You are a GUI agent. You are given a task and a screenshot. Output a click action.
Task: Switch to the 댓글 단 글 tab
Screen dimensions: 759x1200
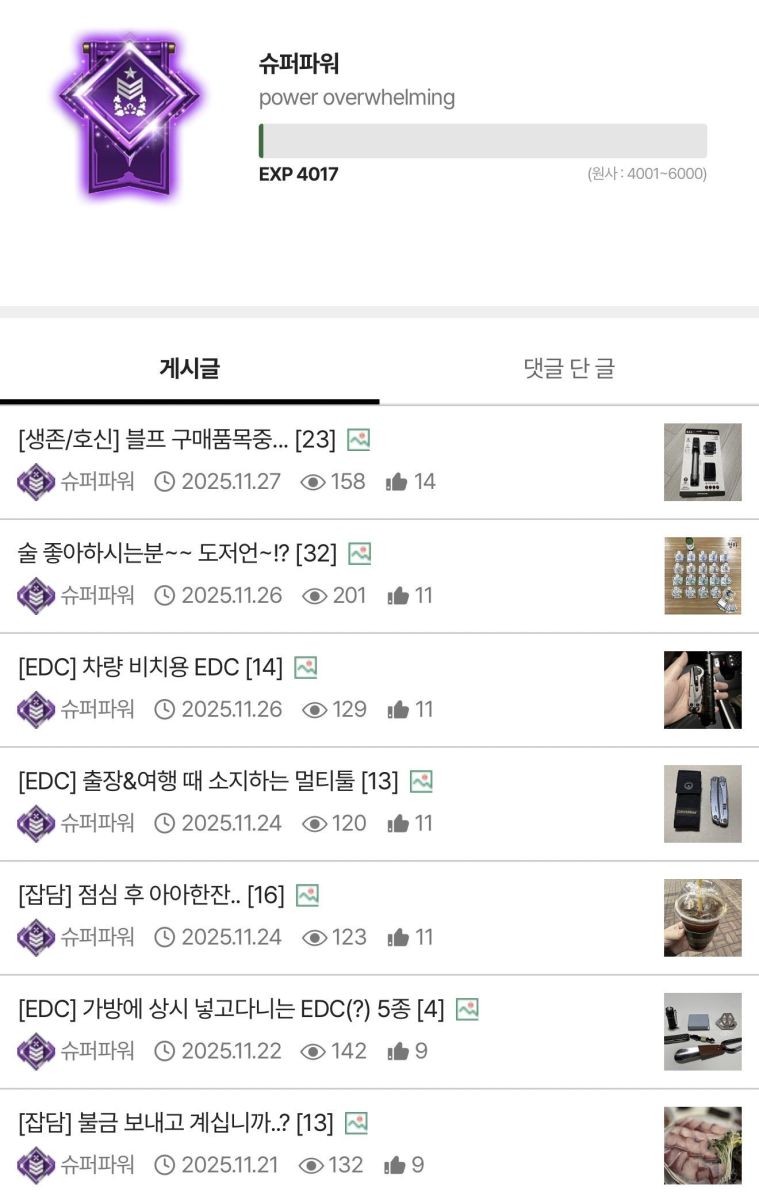569,369
